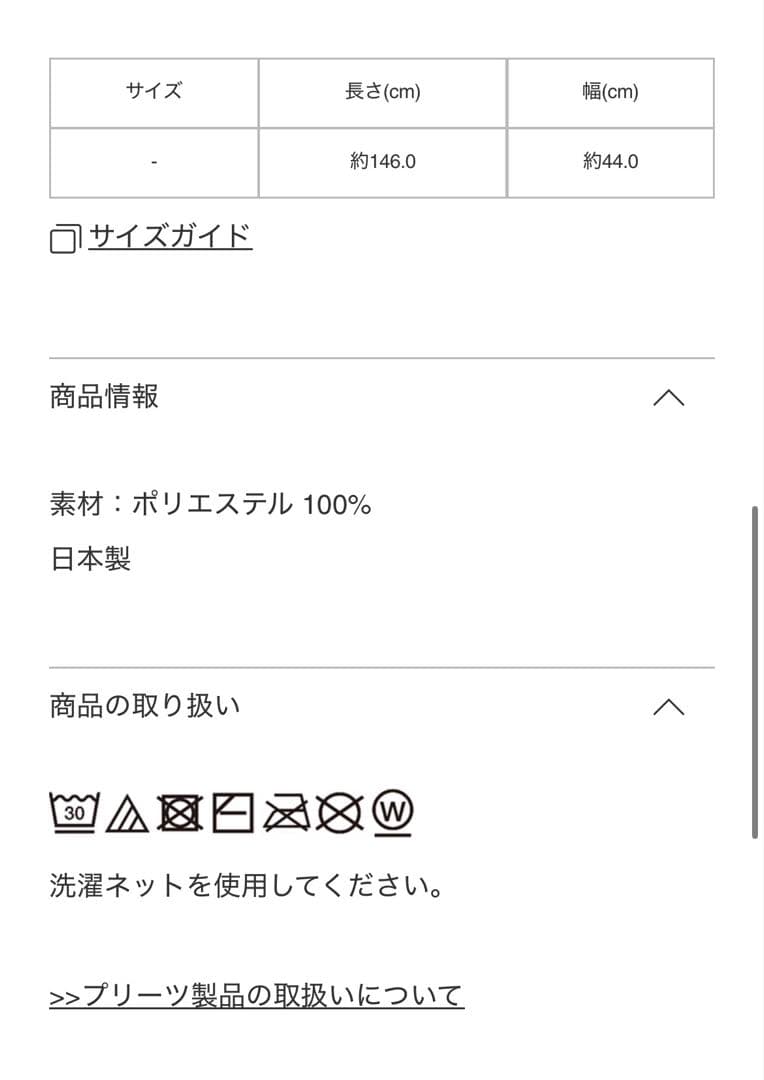Screen dimensions: 764x1080
Task: Click the サイズ header cell
Action: tap(152, 92)
